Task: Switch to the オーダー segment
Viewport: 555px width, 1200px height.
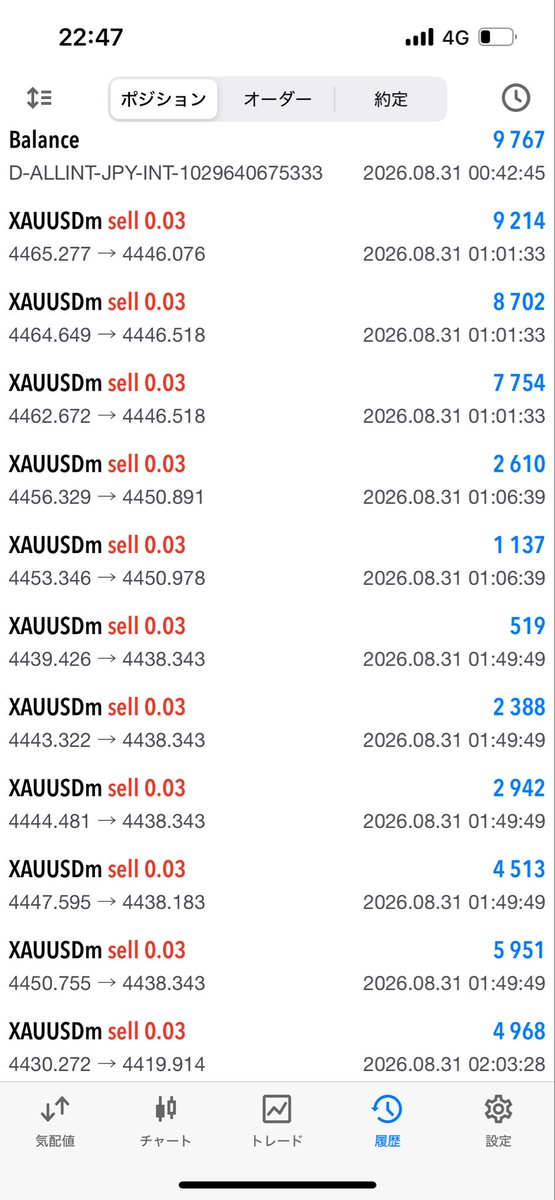Action: click(x=277, y=99)
